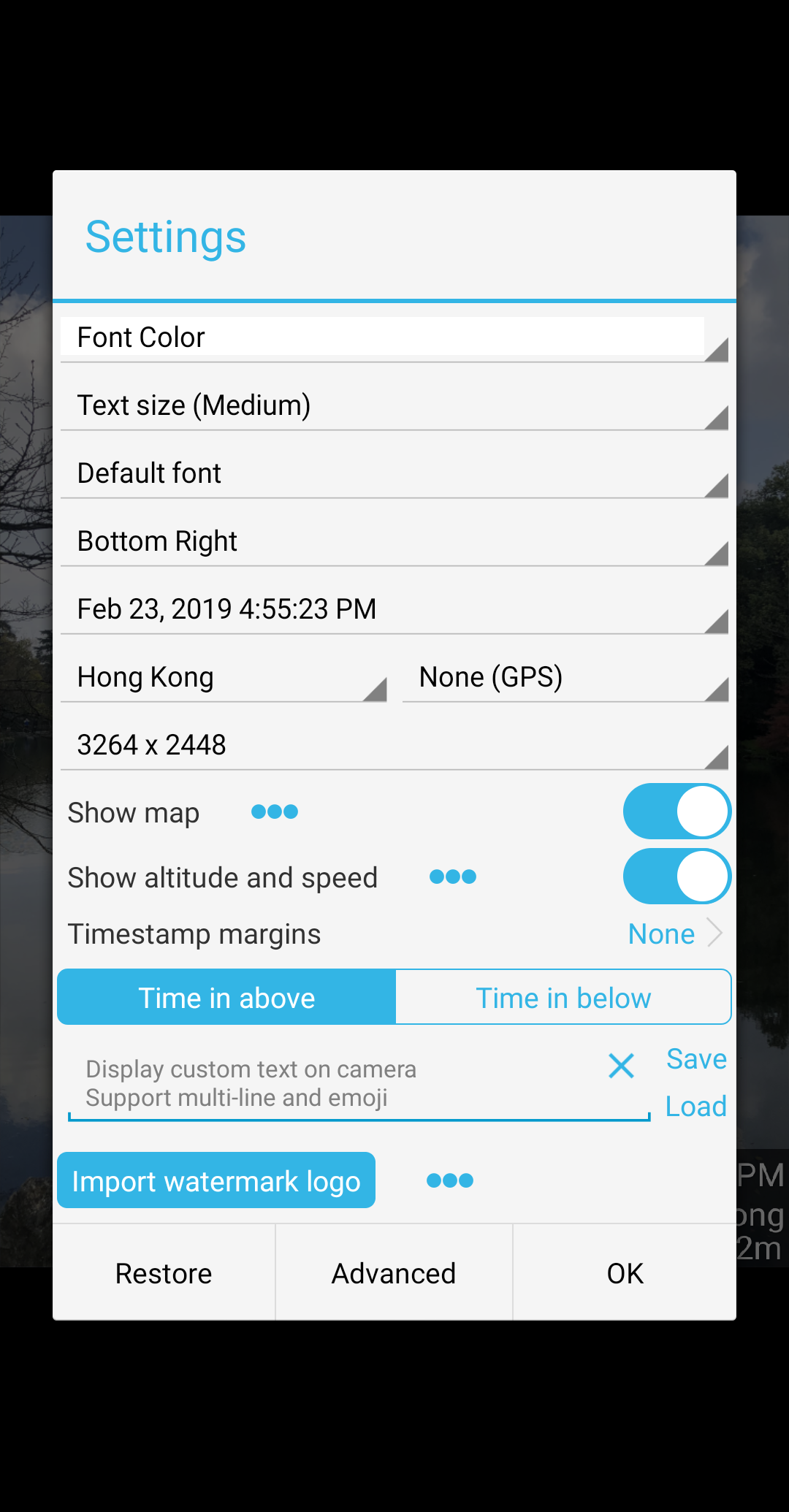Switch to Time in below

coord(563,998)
